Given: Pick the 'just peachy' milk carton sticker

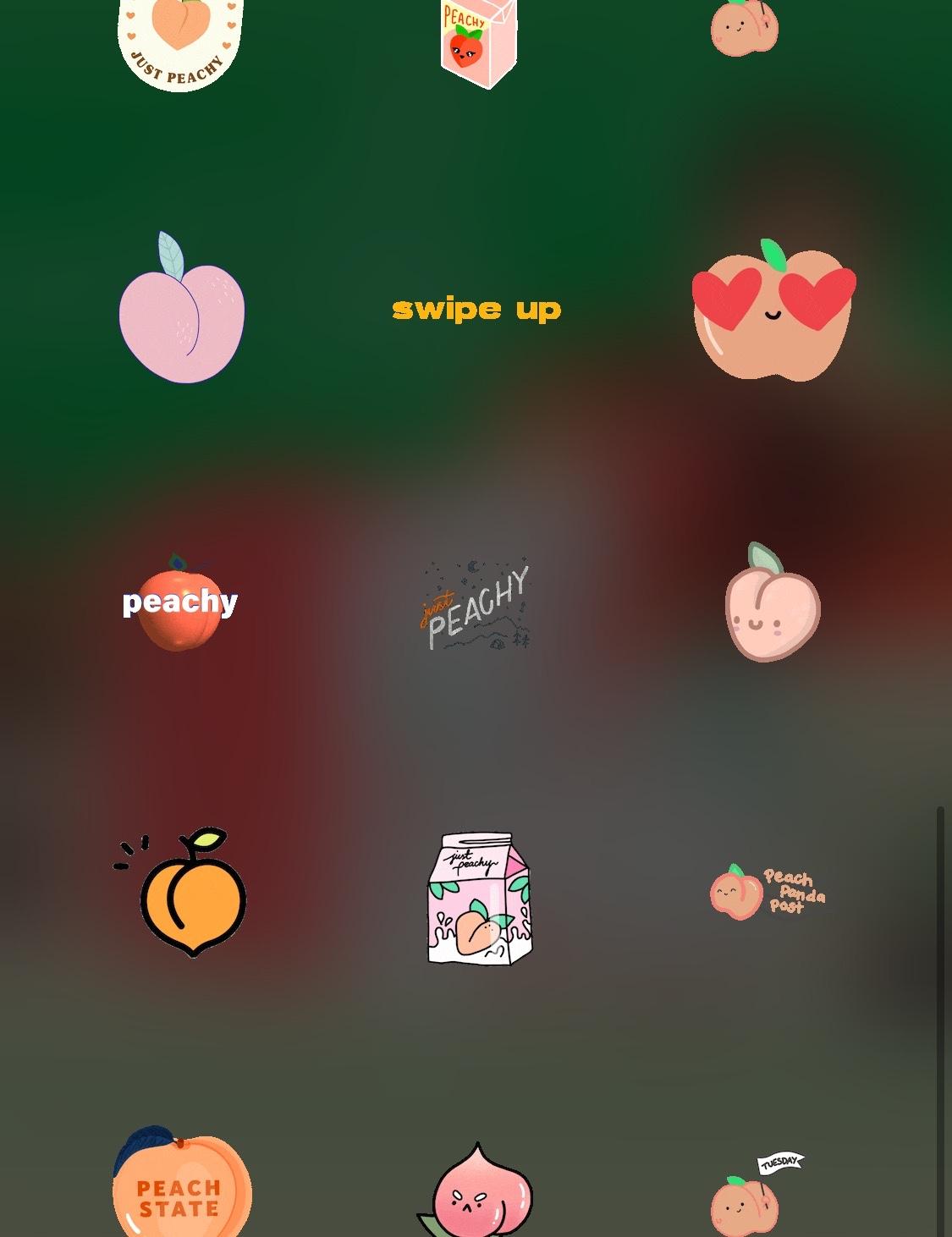Looking at the screenshot, I should click(x=479, y=899).
